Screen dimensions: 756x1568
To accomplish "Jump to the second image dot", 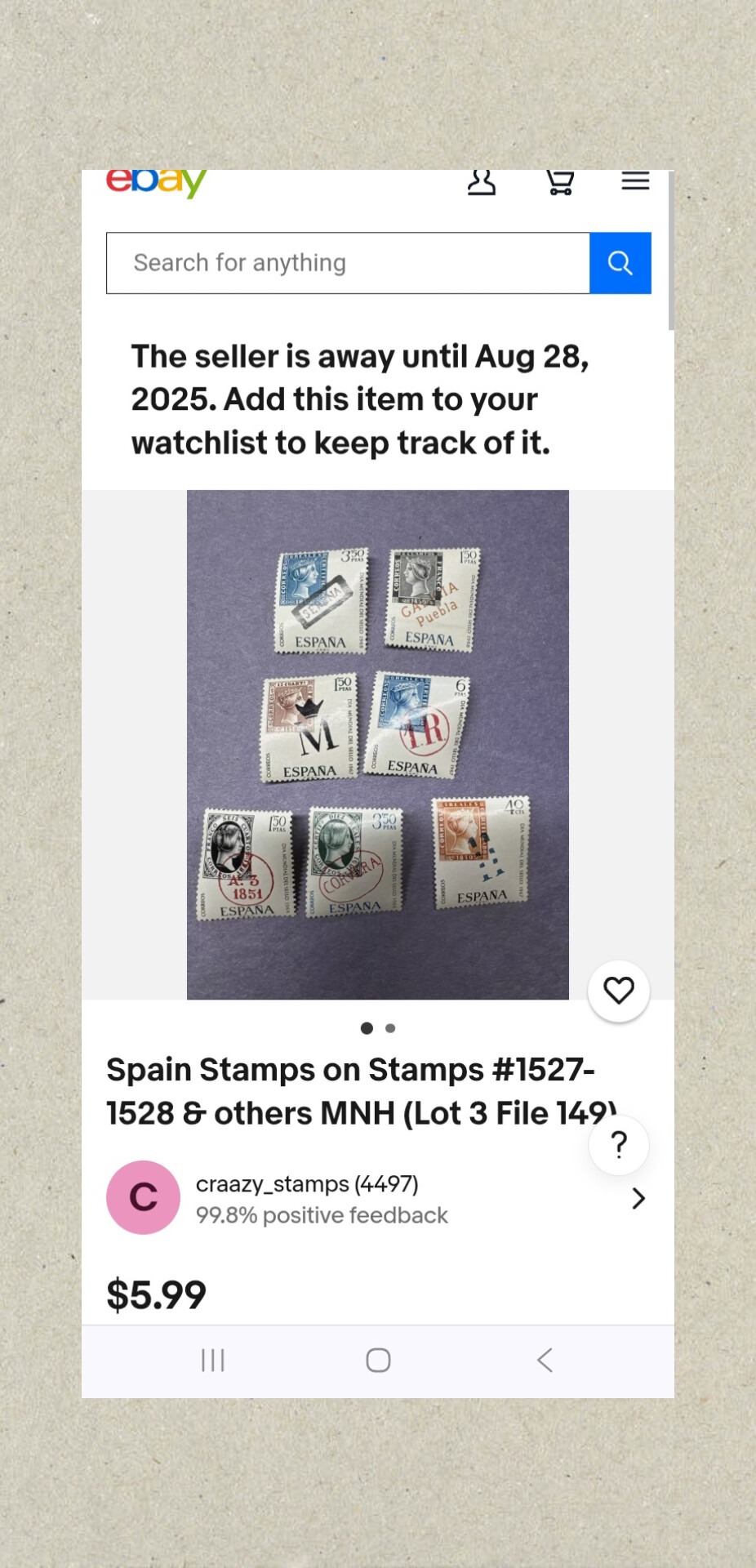I will (x=390, y=1028).
